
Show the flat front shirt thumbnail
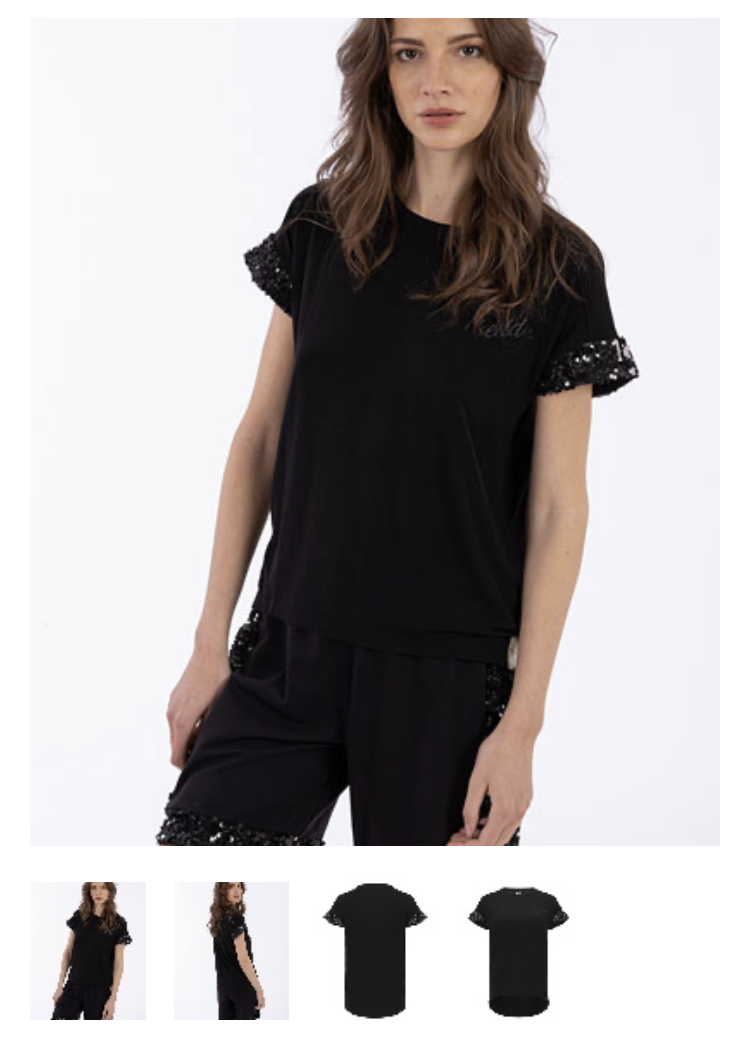(x=375, y=950)
